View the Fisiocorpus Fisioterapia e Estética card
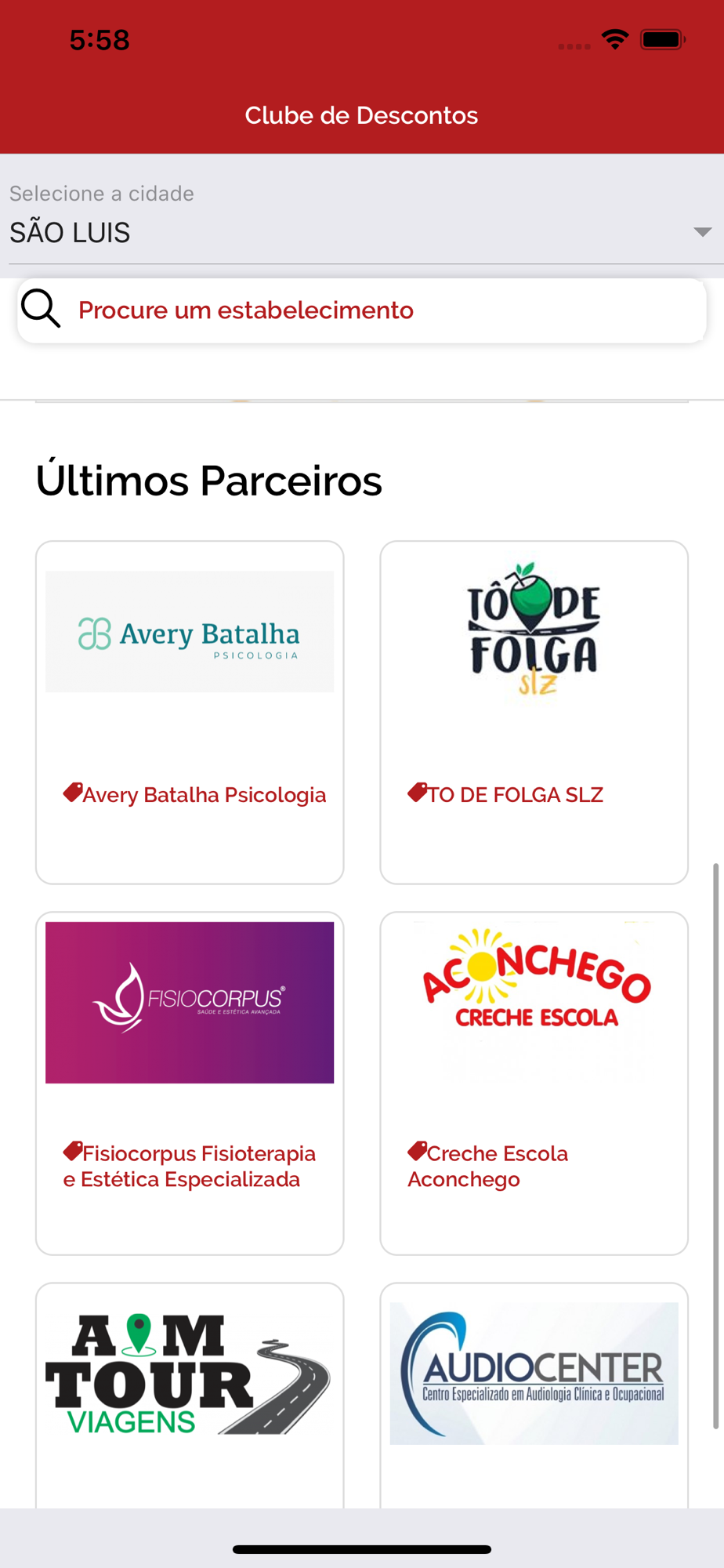The height and width of the screenshot is (1568, 724). 190,1083
